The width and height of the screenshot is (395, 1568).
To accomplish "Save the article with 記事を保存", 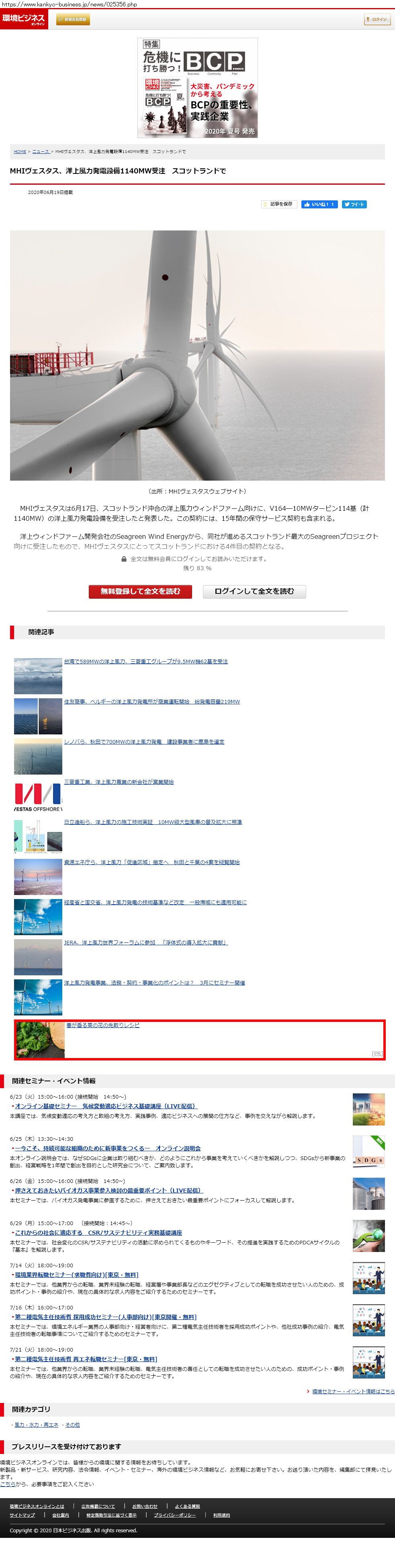I will pos(278,204).
